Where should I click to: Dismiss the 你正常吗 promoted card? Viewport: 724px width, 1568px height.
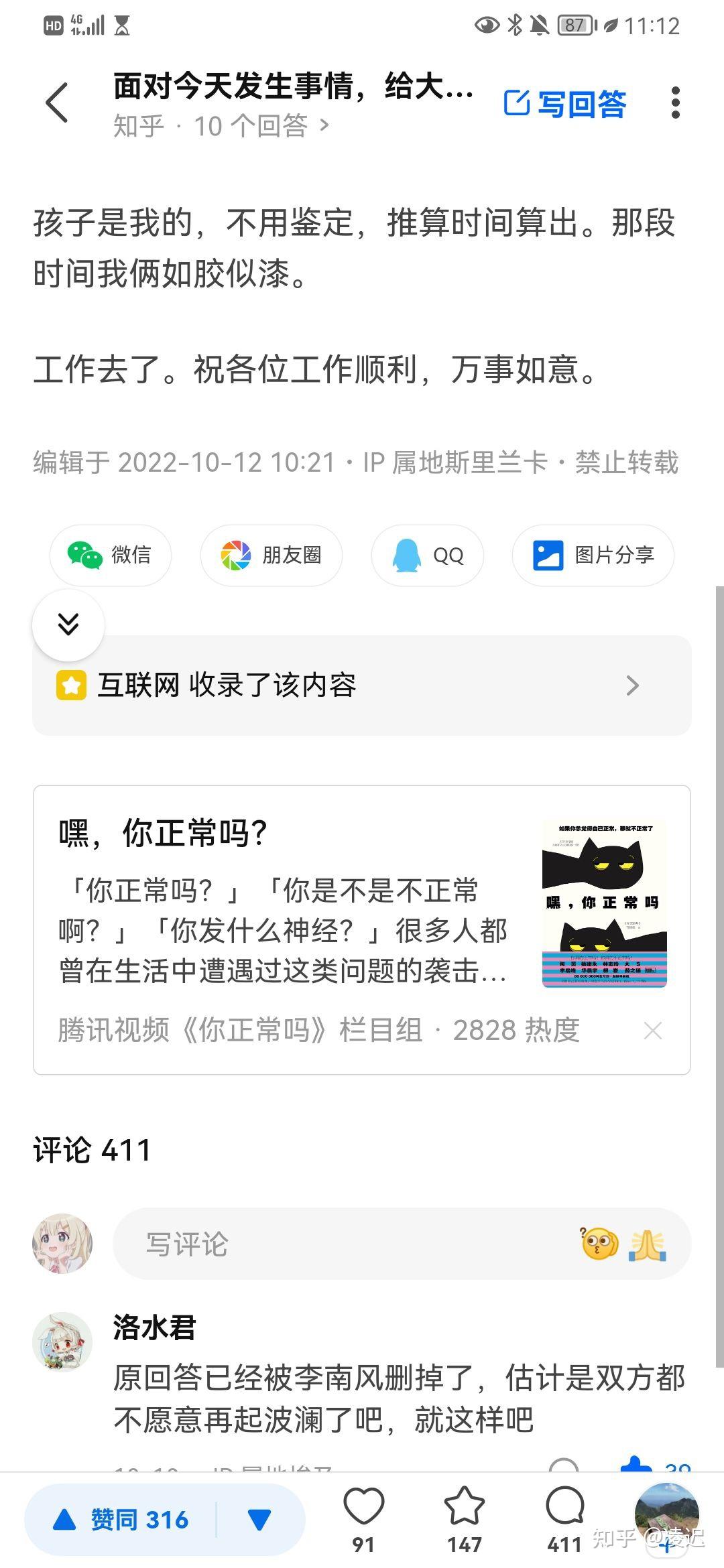[x=652, y=1031]
